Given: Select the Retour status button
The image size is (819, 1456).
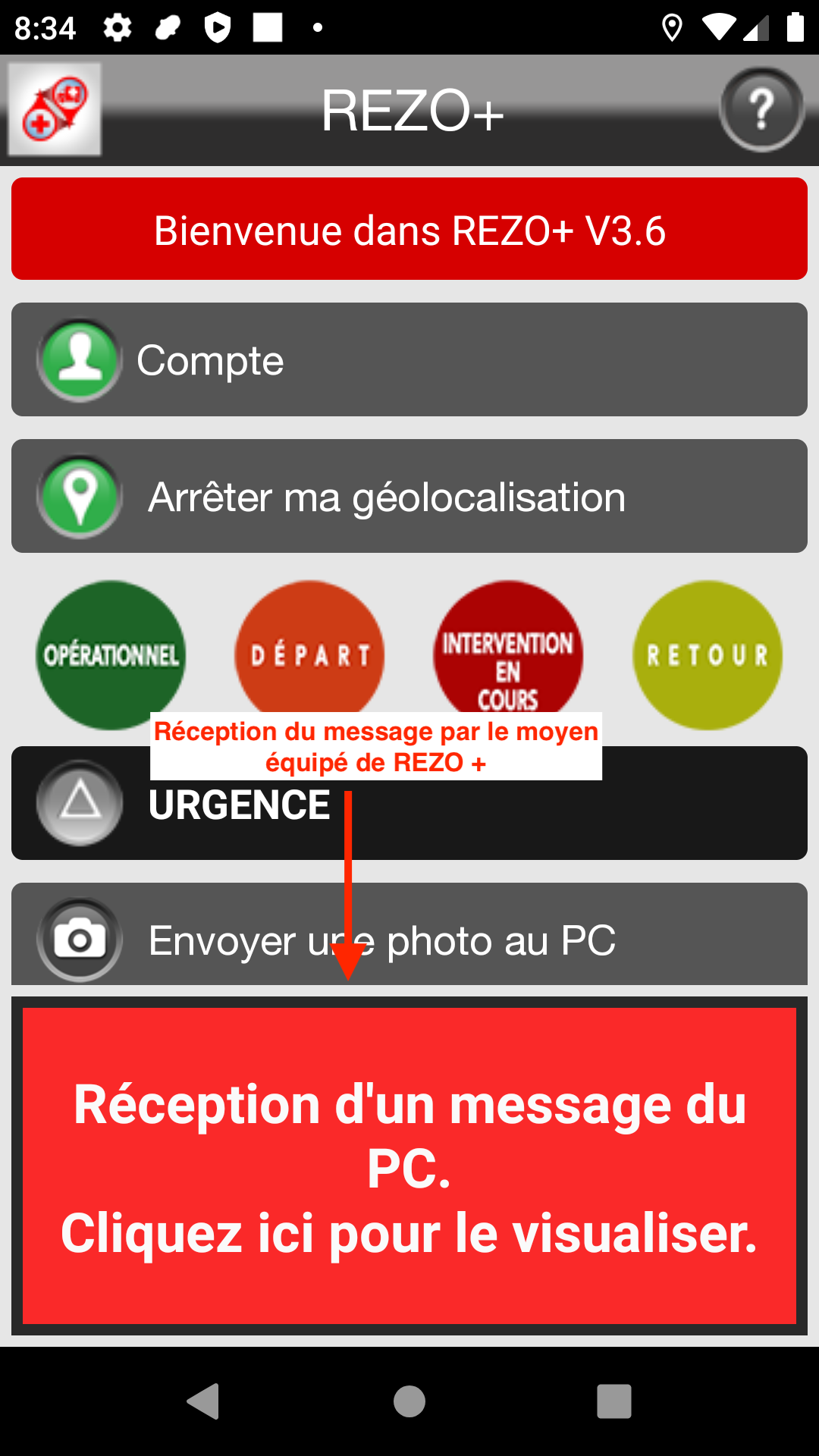Looking at the screenshot, I should coord(708,655).
